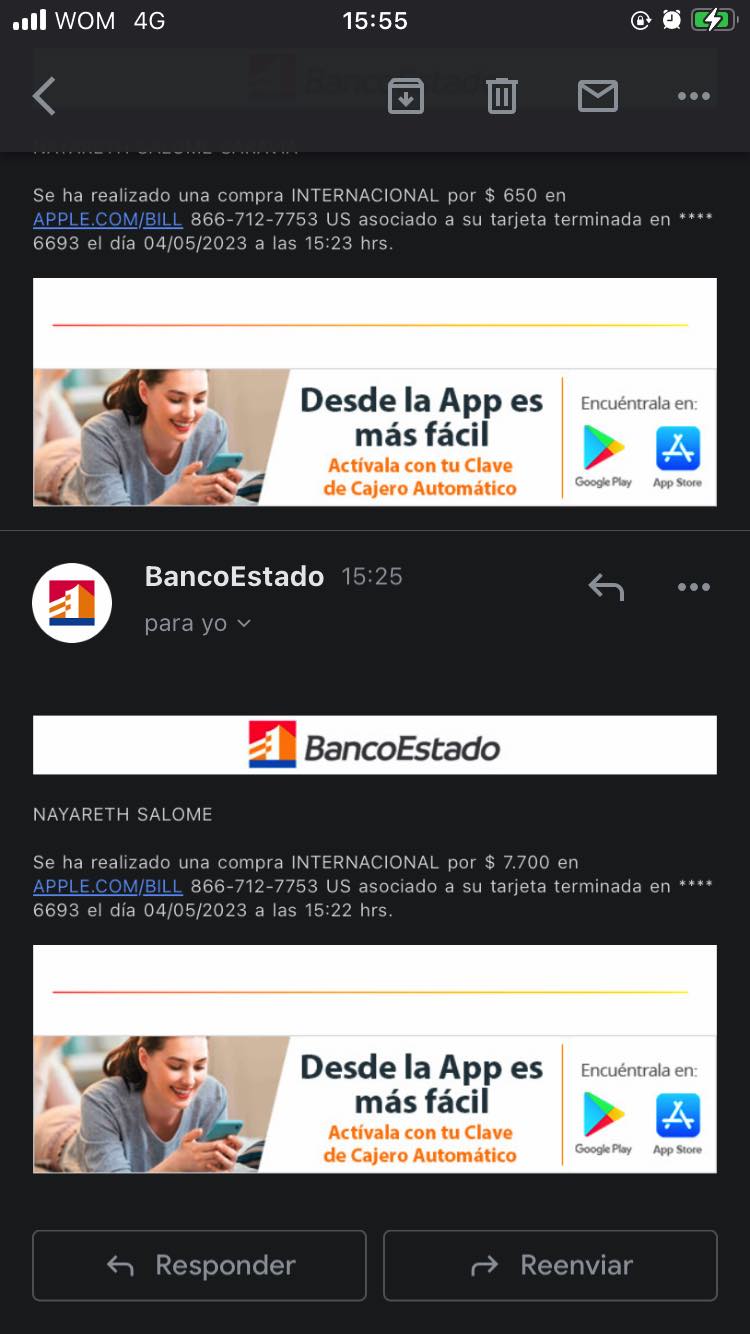
Task: Open the top toolbar overflow menu
Action: (693, 97)
